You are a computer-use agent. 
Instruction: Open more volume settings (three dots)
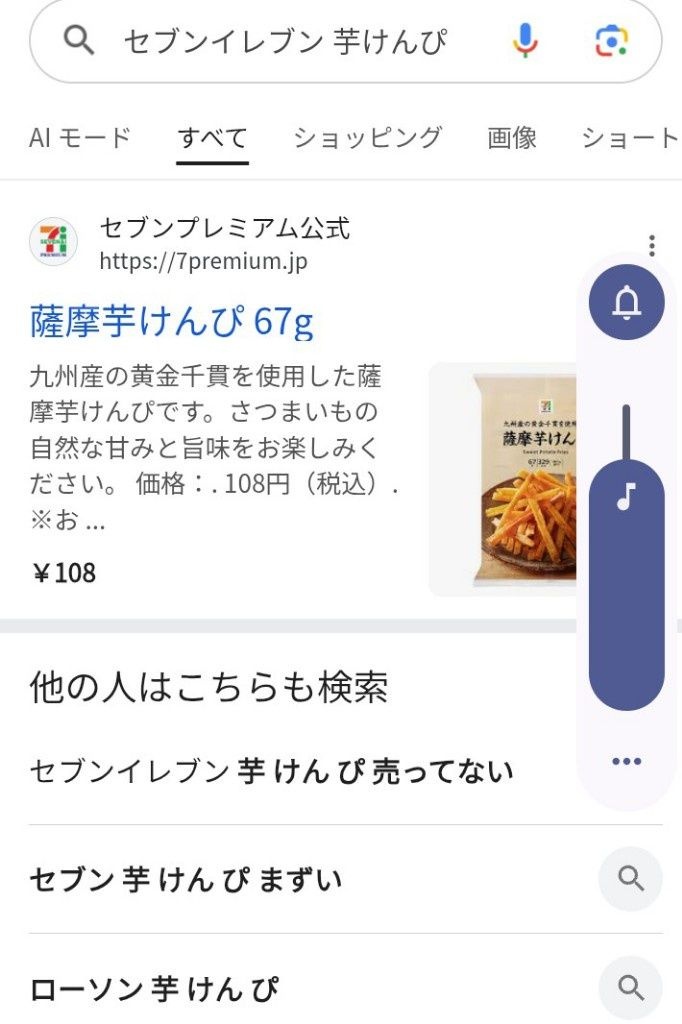click(627, 762)
